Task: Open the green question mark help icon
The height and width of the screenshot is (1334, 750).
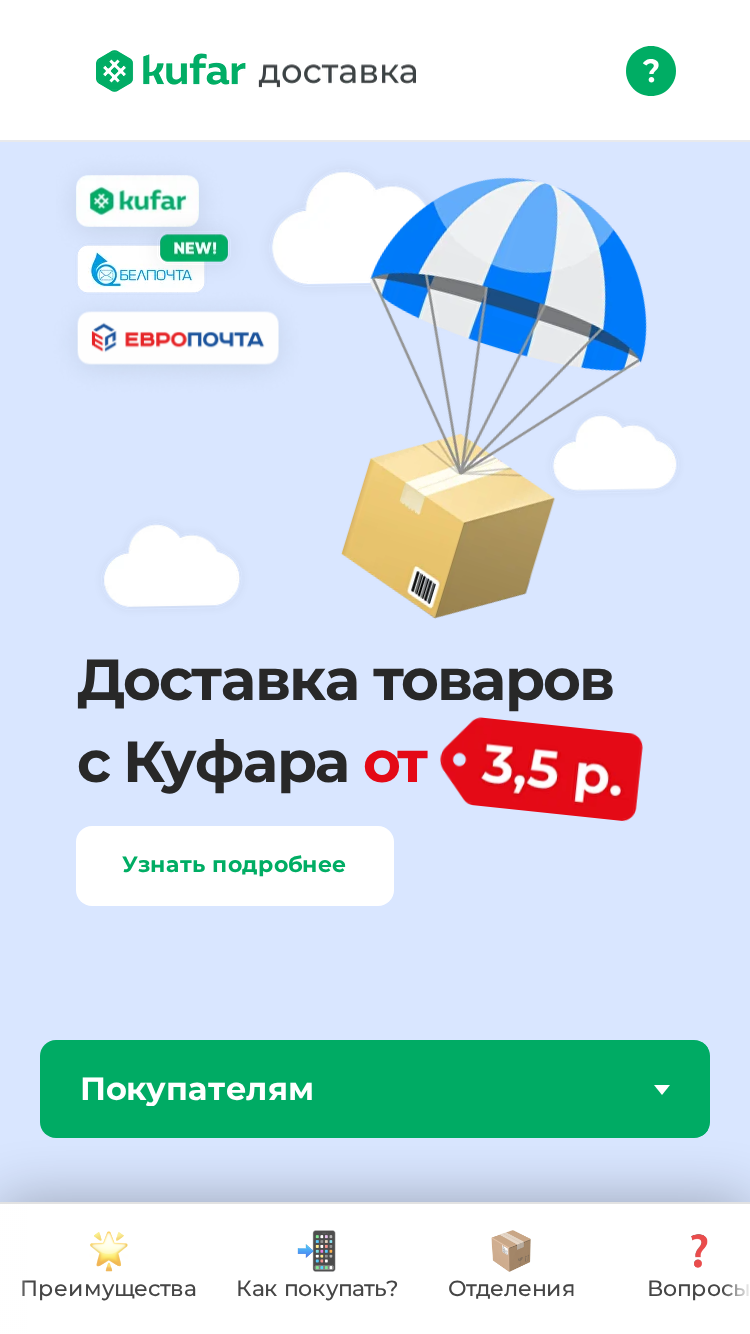Action: click(651, 71)
